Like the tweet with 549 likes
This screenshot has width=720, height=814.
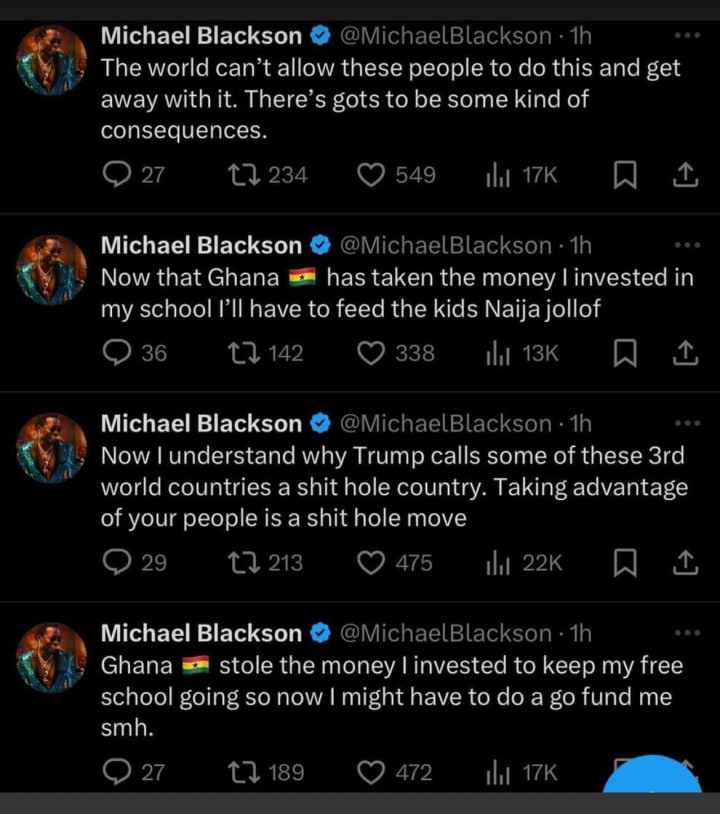click(372, 175)
